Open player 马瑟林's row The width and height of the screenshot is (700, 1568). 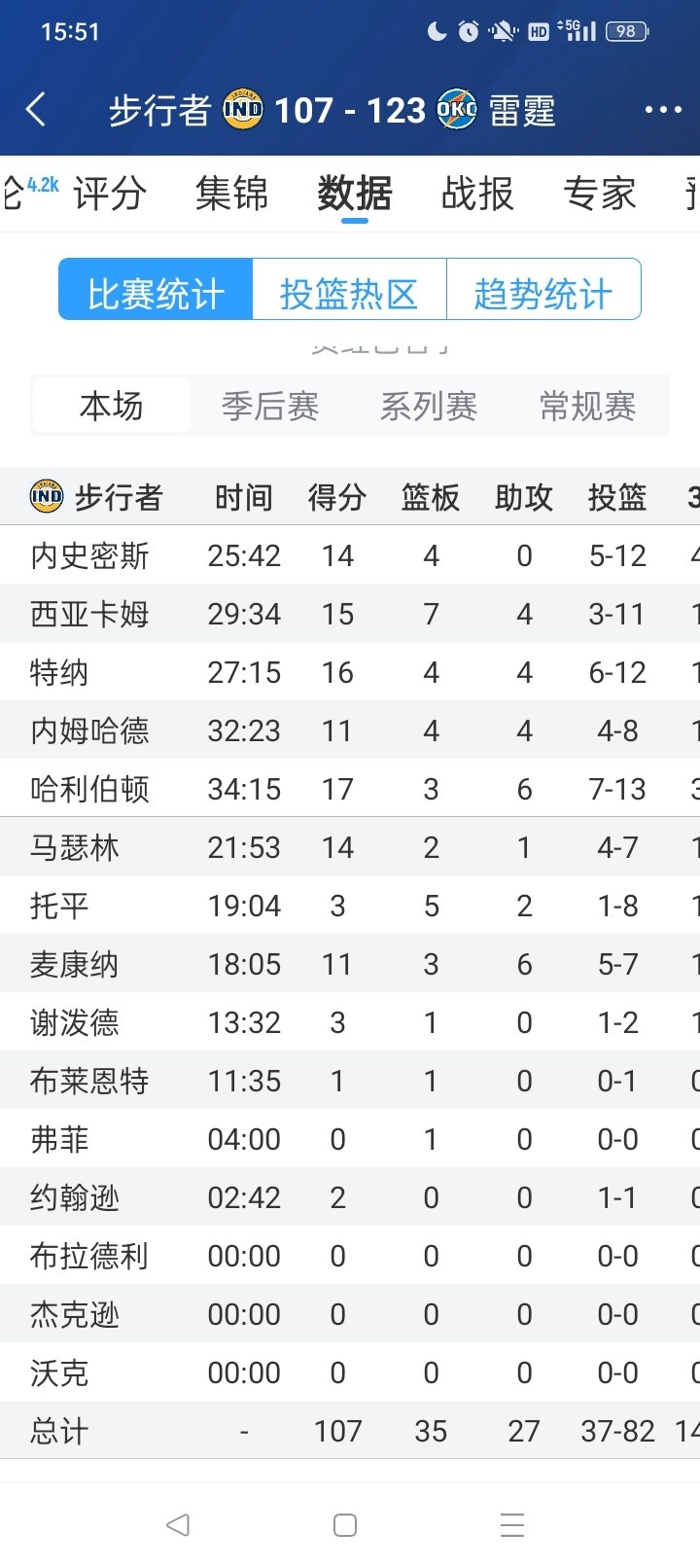pos(75,847)
